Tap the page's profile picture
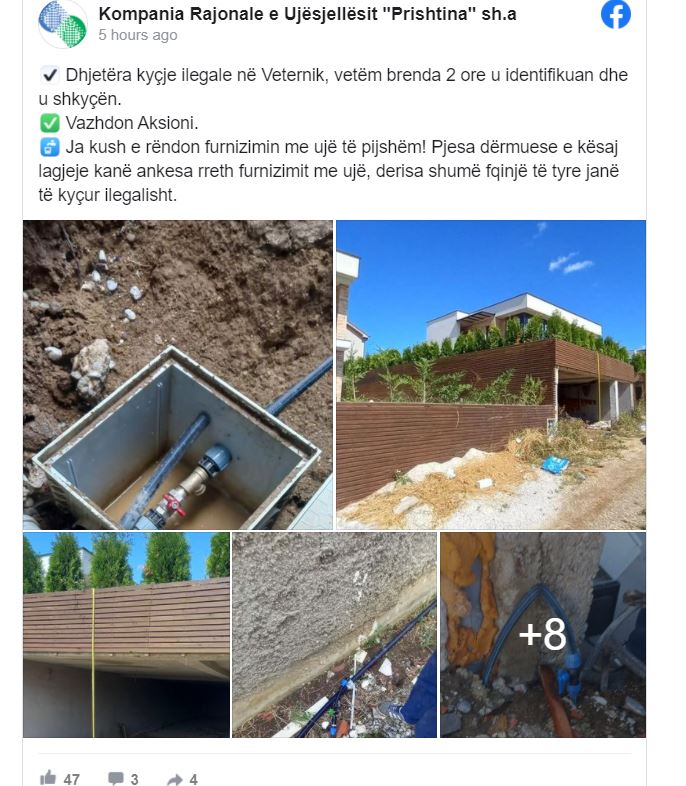Viewport: 686px width, 786px height. pyautogui.click(x=62, y=23)
